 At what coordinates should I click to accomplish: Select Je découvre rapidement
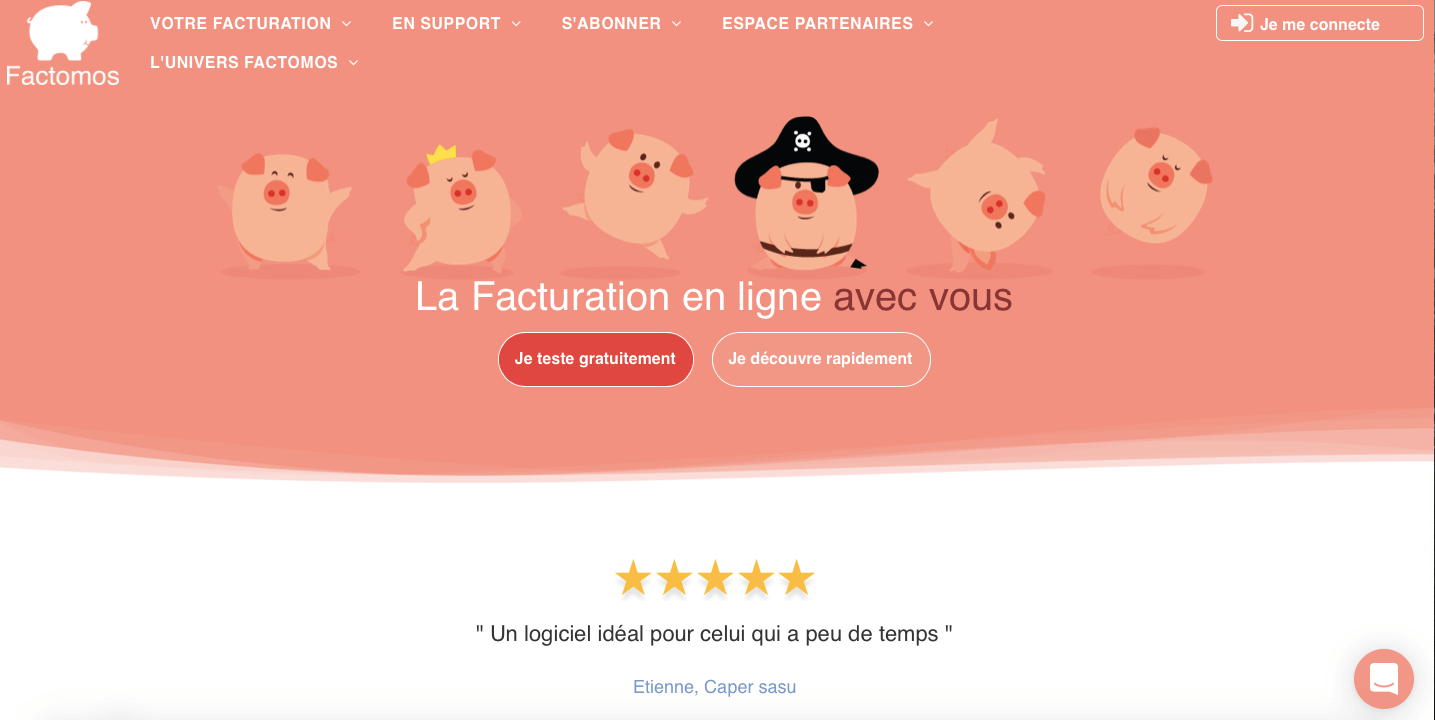(820, 359)
